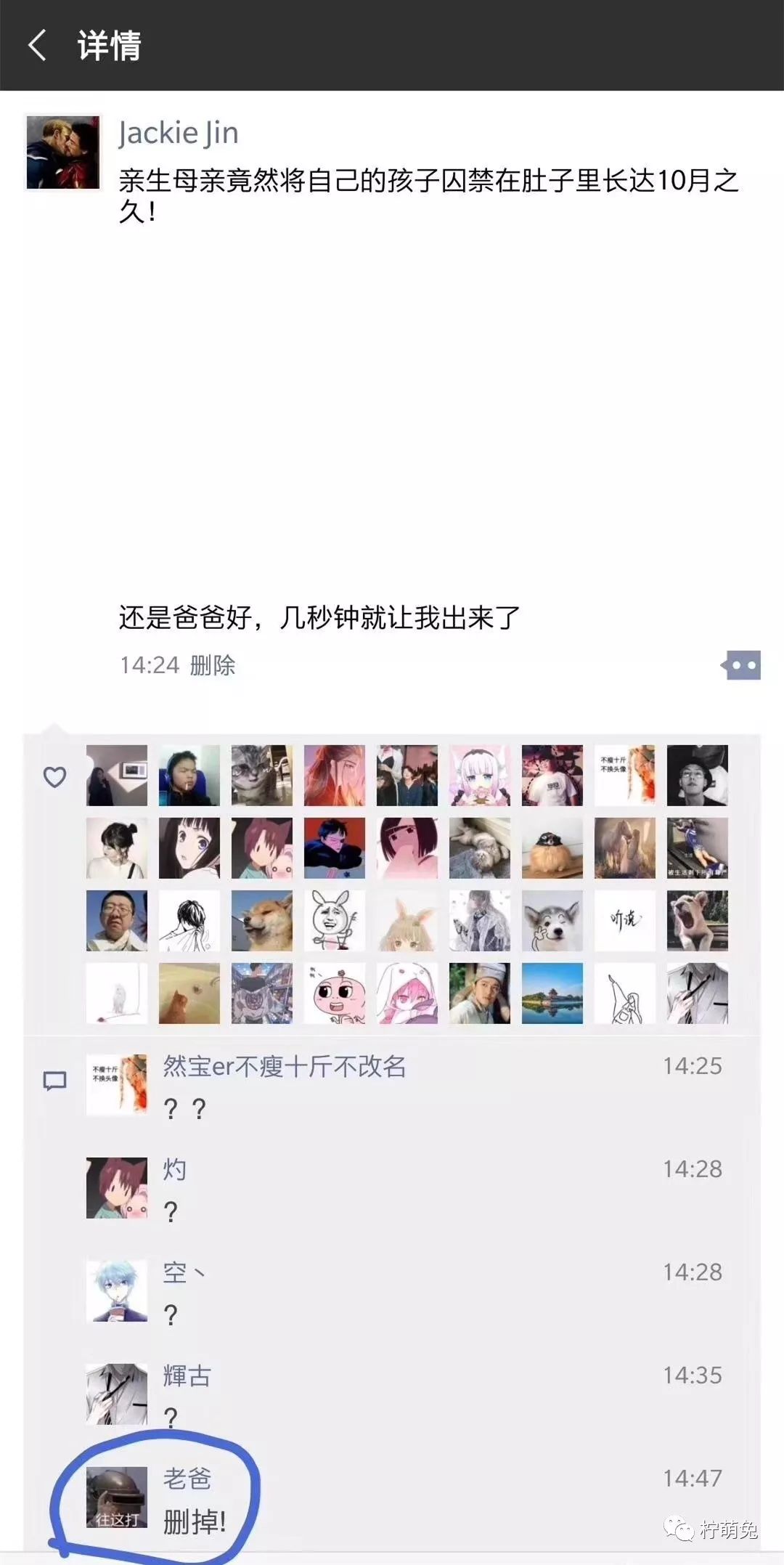Open the husky dog liker's avatar

pyautogui.click(x=552, y=921)
